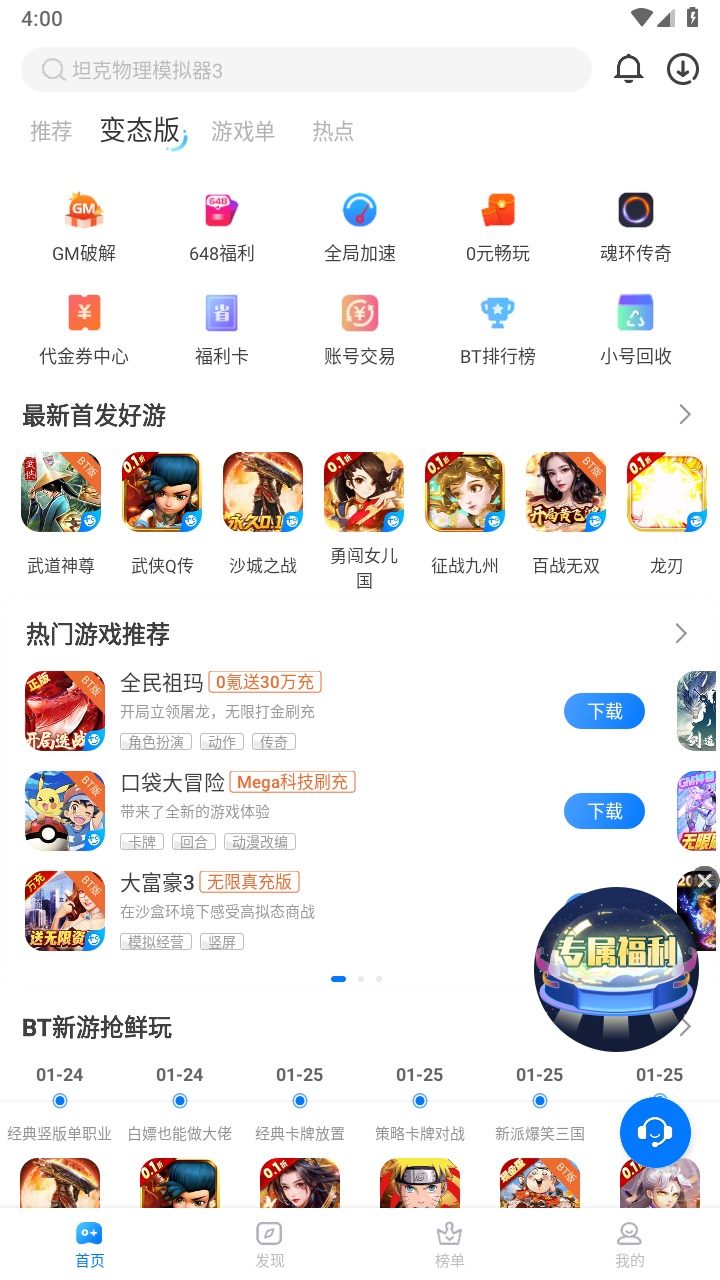The image size is (720, 1280).
Task: Expand the 热门游戏推荐 section arrow
Action: coord(681,633)
